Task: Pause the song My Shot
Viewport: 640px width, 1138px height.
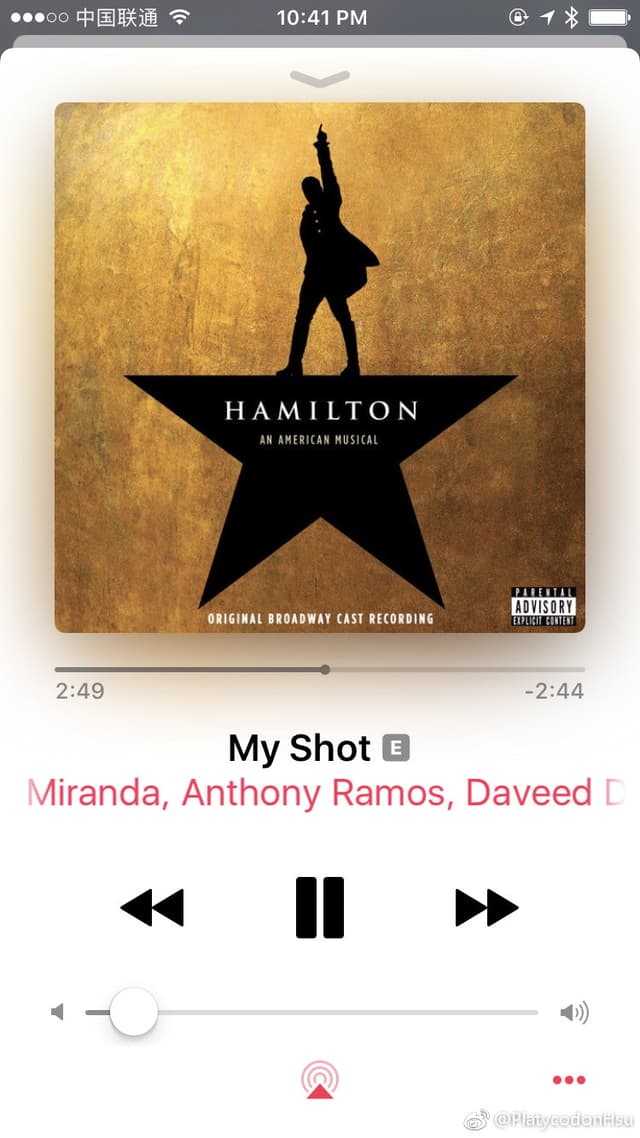Action: (320, 907)
